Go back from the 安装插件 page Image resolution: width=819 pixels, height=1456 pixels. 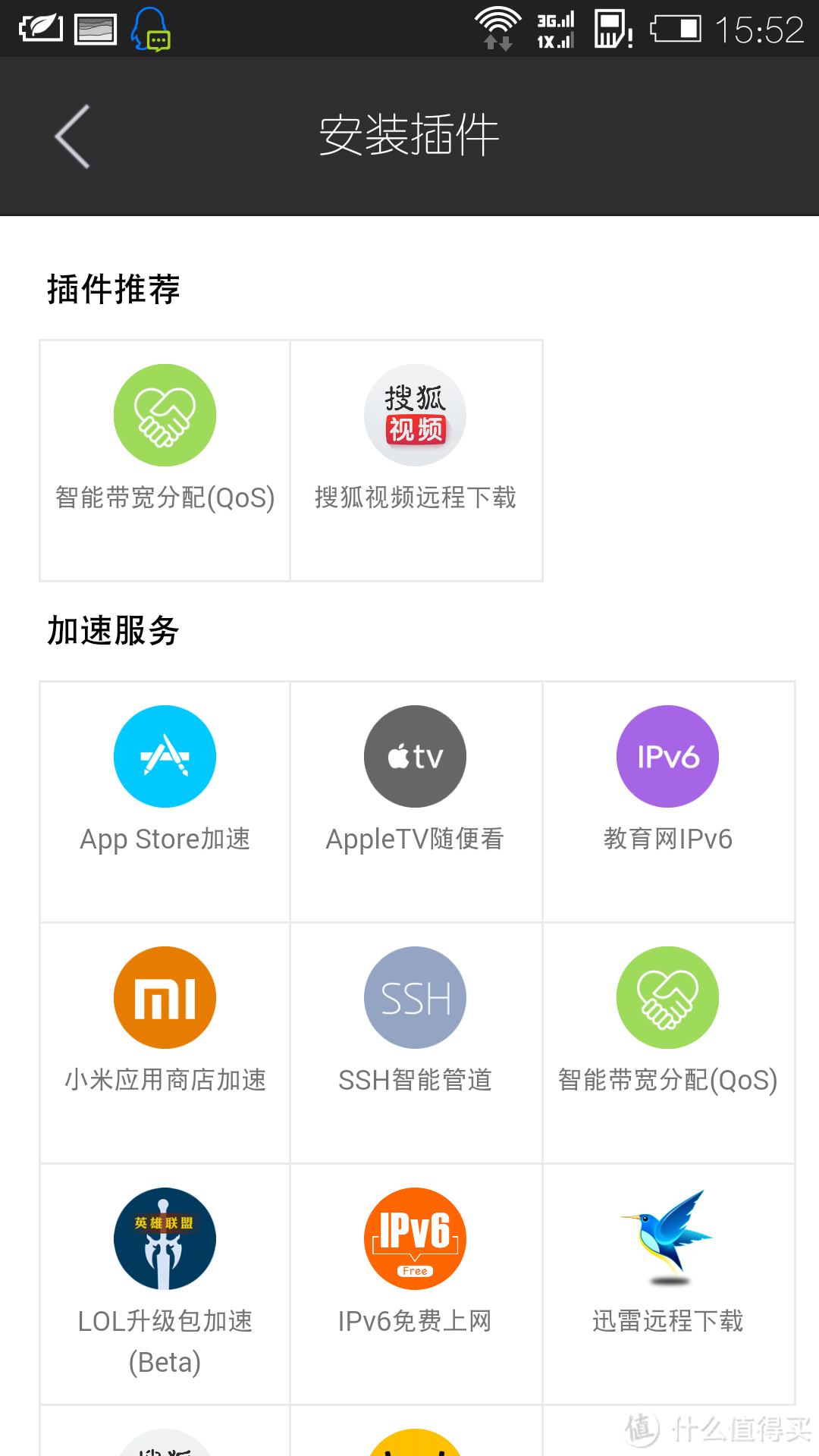click(x=73, y=136)
